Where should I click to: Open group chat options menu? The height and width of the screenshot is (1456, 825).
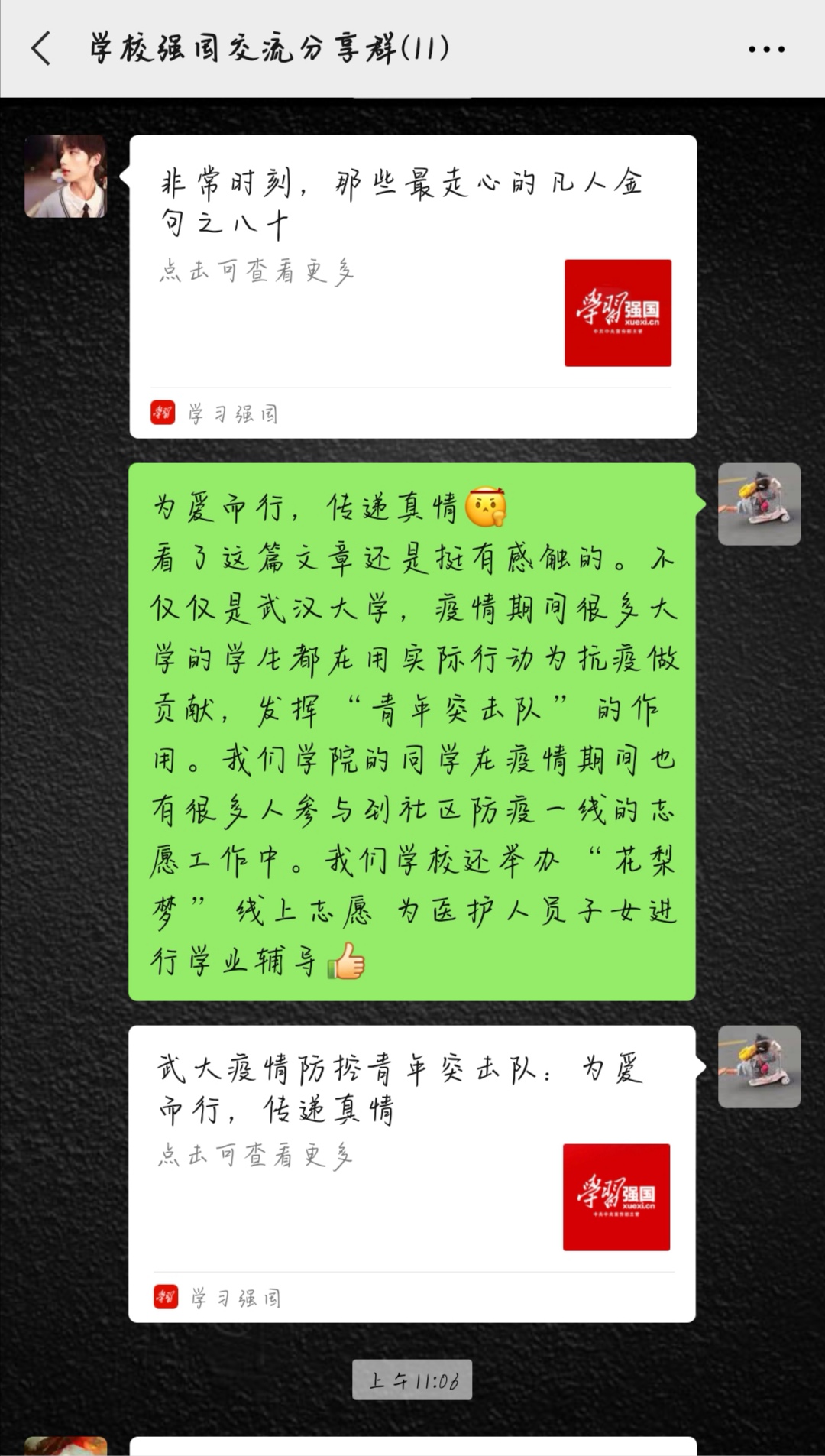765,49
